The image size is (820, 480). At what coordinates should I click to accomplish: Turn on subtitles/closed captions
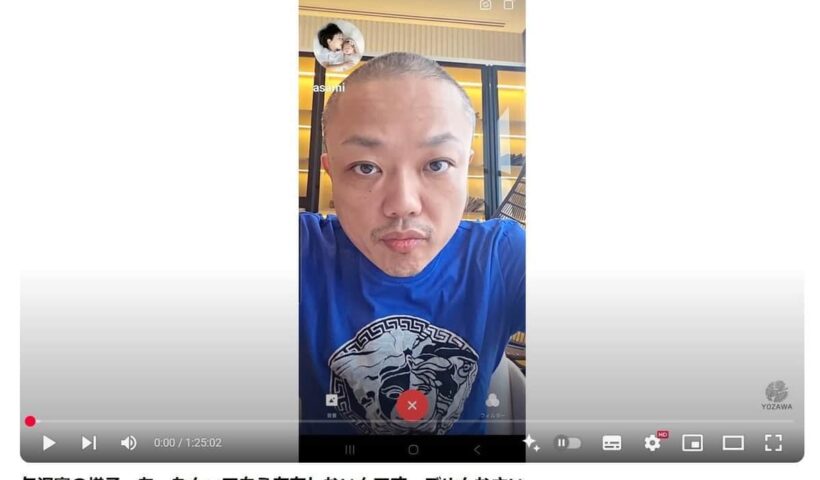point(612,442)
